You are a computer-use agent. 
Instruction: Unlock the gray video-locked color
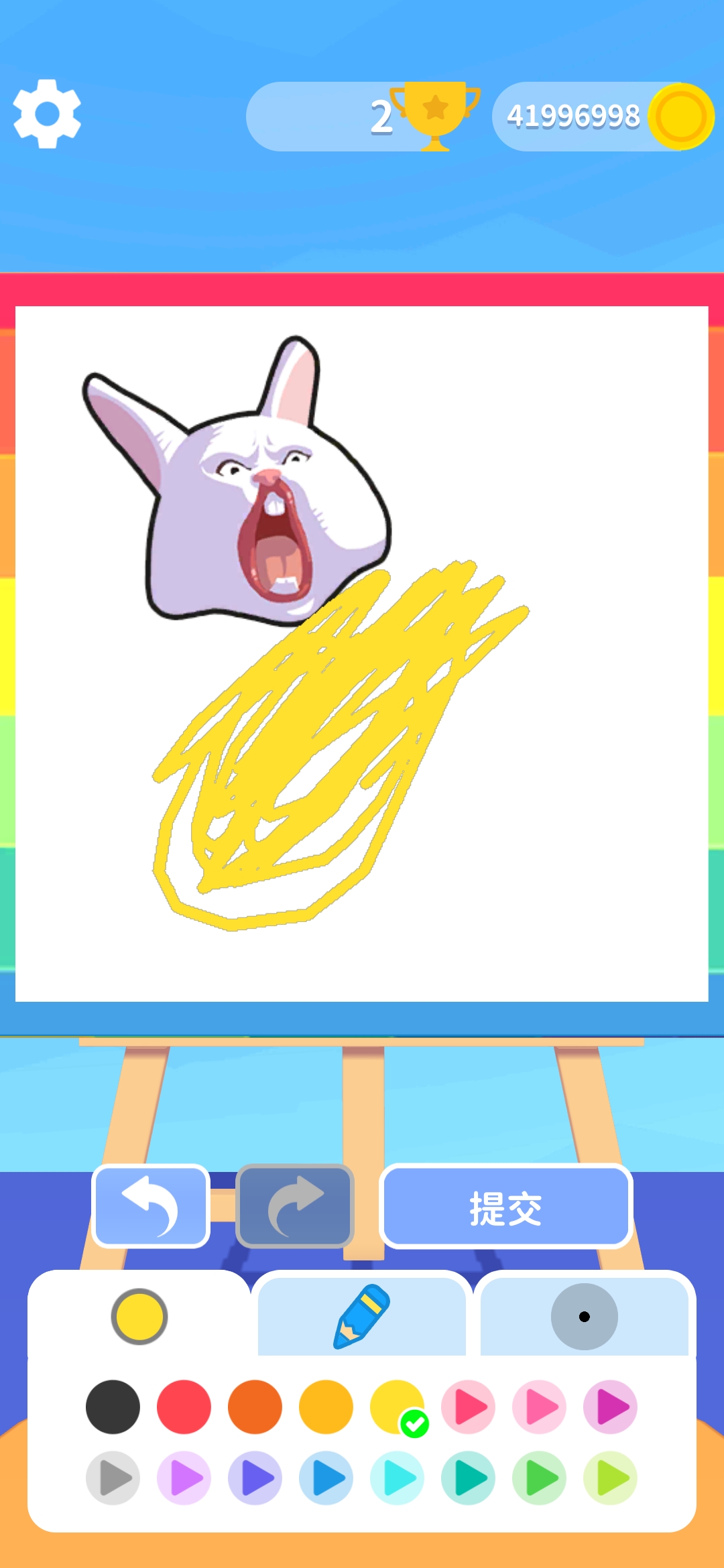113,1478
